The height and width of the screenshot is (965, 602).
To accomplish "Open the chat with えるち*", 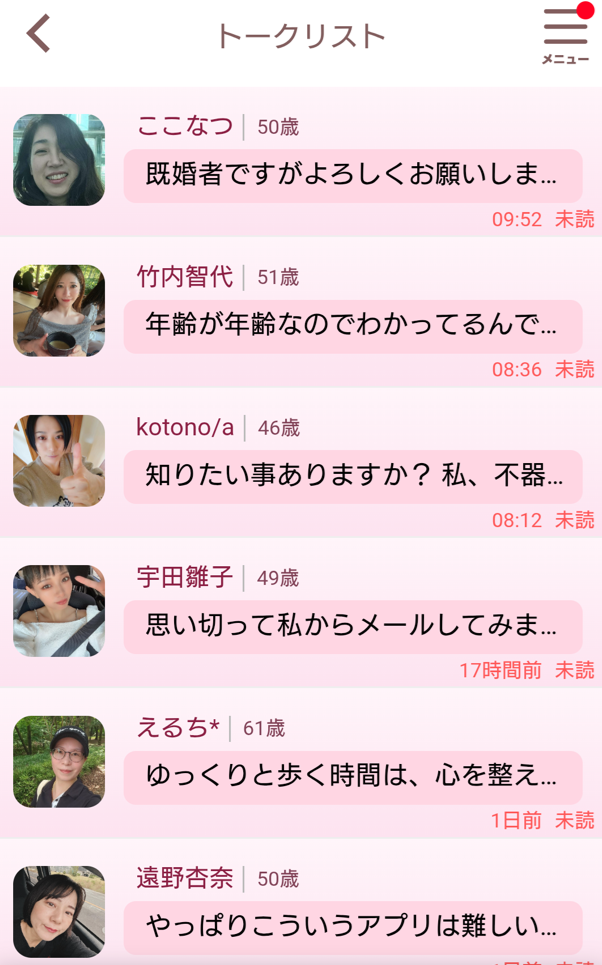I will click(352, 776).
